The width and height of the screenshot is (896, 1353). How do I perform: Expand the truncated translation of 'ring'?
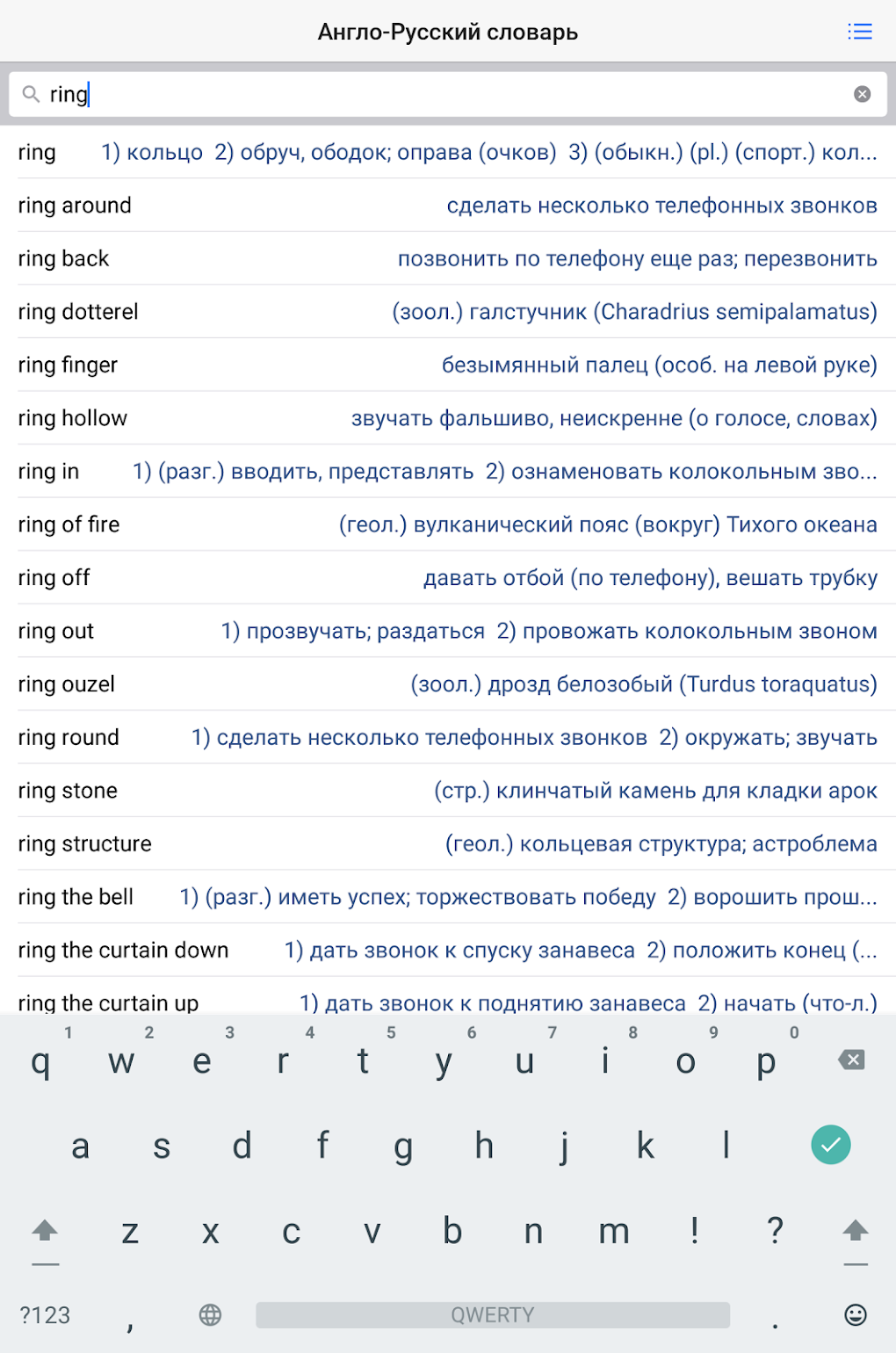(x=448, y=152)
